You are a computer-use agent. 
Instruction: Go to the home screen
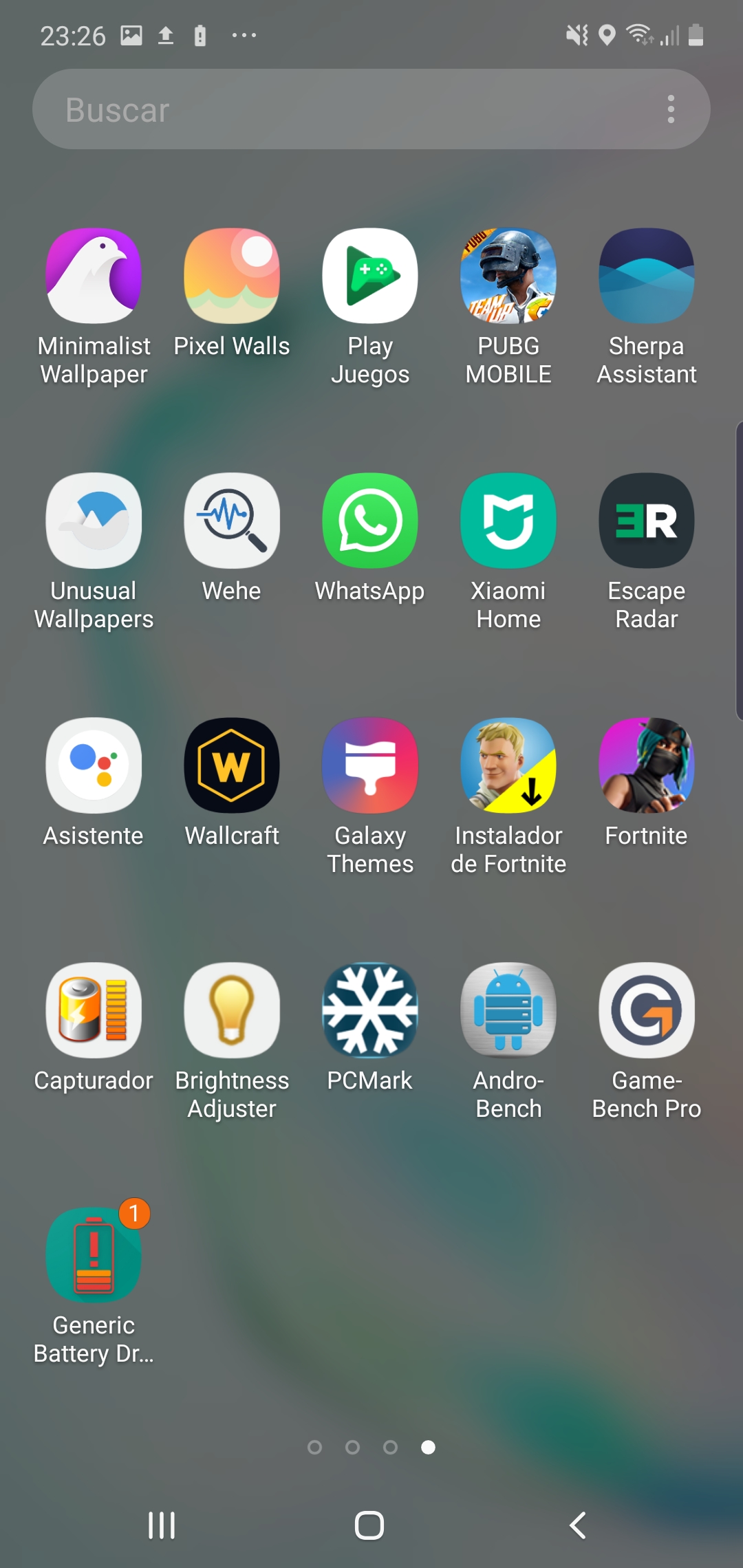(369, 1525)
